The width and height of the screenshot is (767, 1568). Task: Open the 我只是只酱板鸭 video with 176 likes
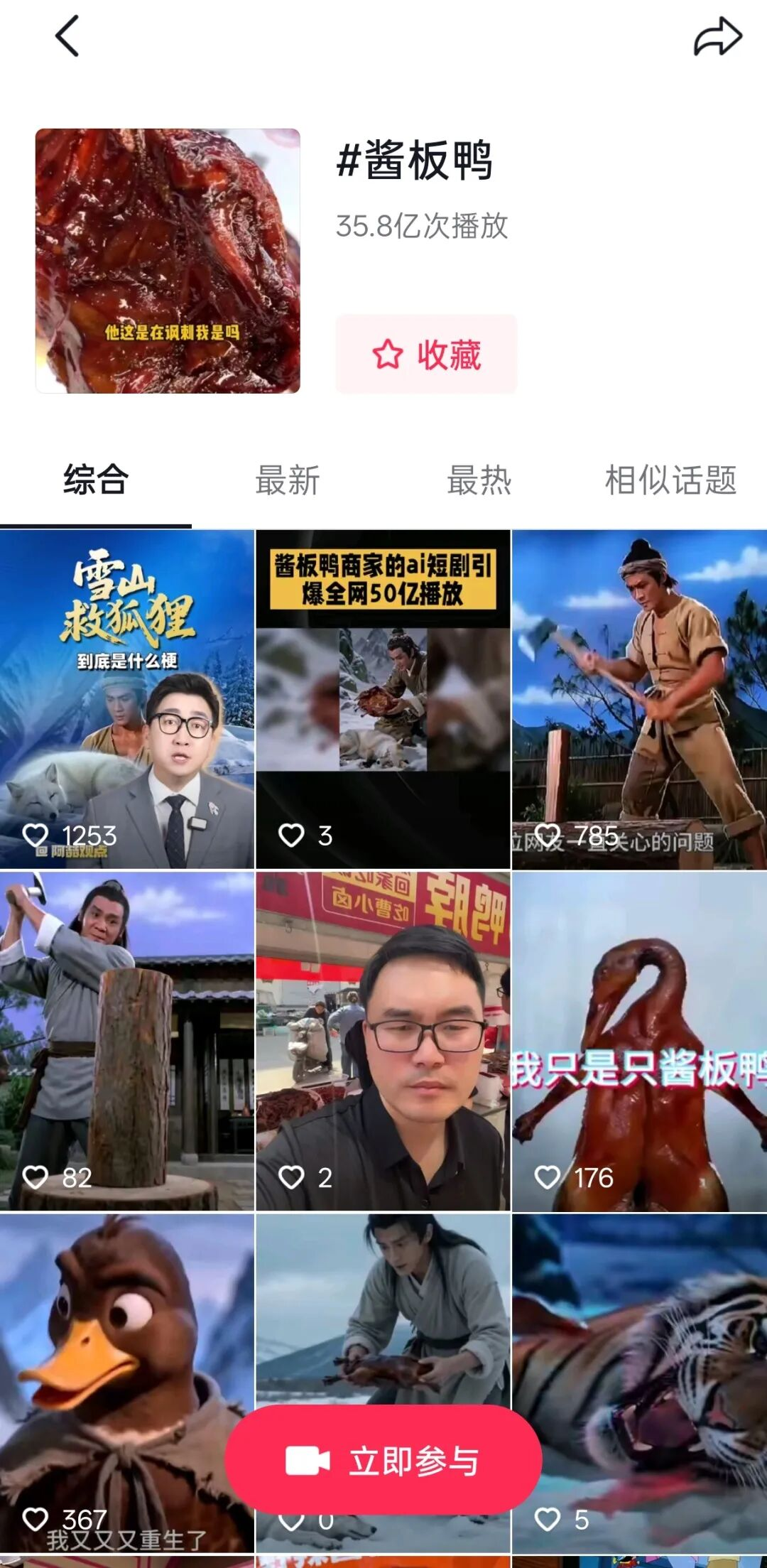(639, 1041)
